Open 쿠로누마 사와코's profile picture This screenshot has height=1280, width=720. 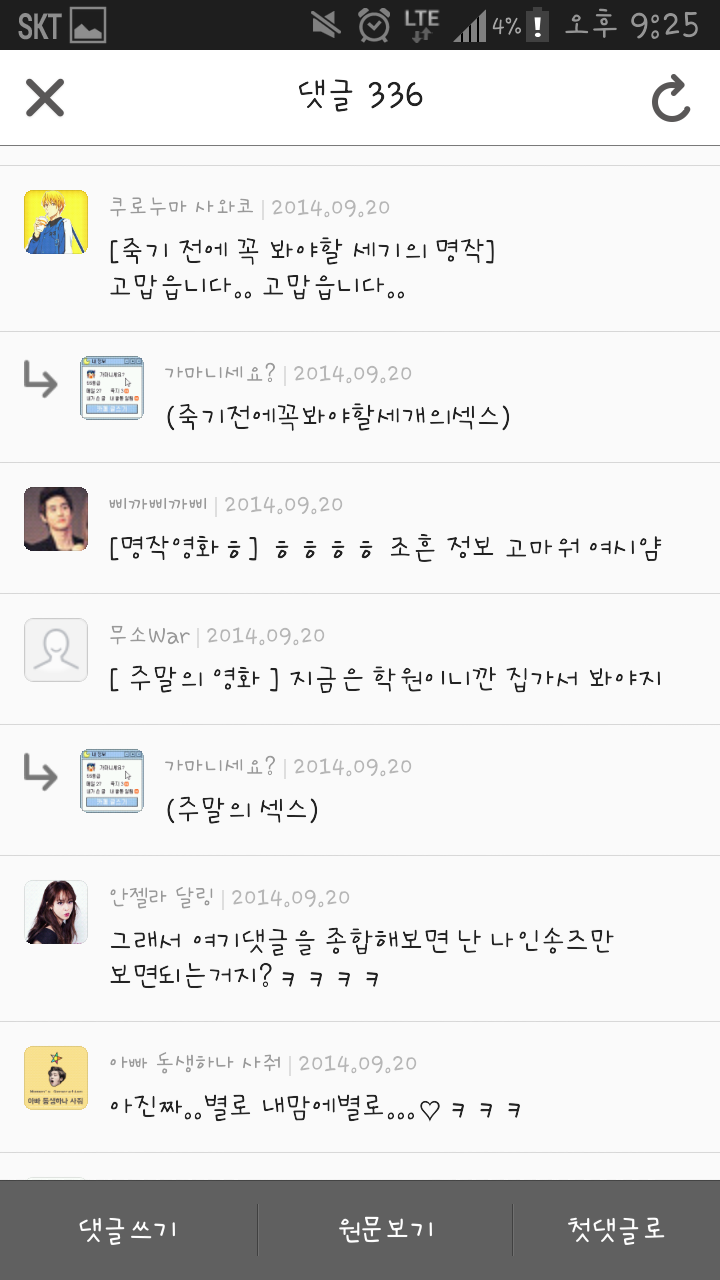[56, 221]
